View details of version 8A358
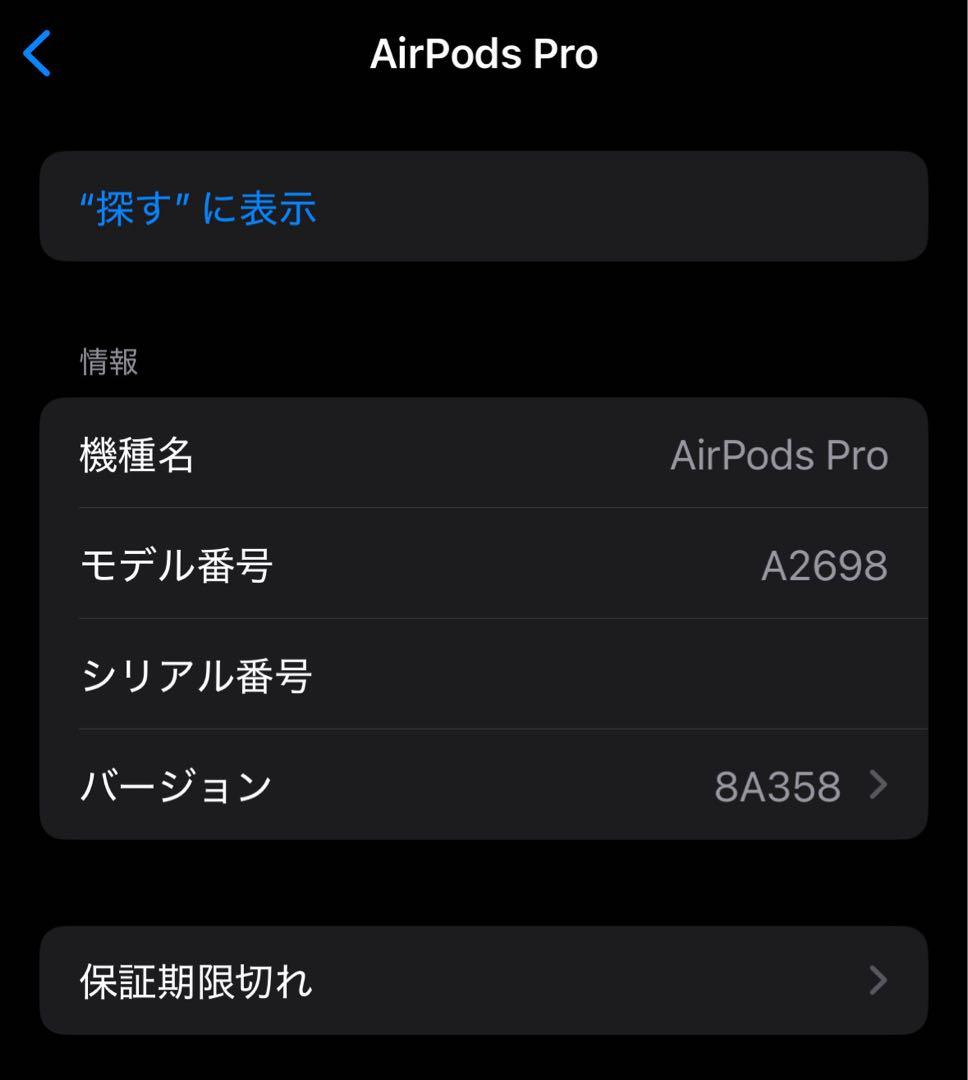 [x=484, y=786]
